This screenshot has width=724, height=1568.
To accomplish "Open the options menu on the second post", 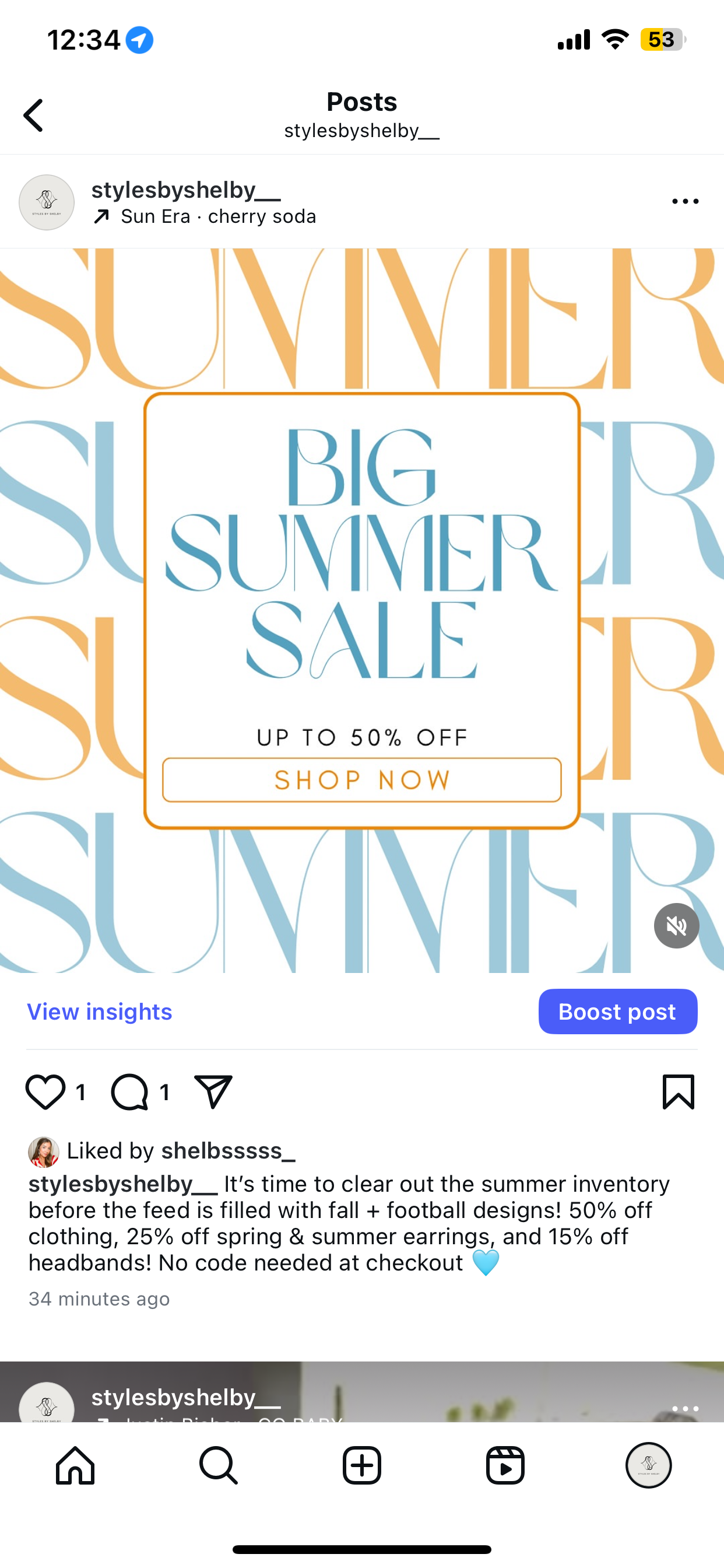I will click(685, 1409).
